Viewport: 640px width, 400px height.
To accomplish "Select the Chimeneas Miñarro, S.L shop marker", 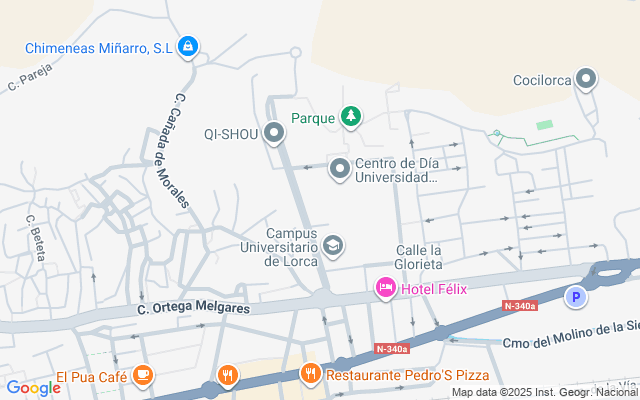I will tap(188, 46).
